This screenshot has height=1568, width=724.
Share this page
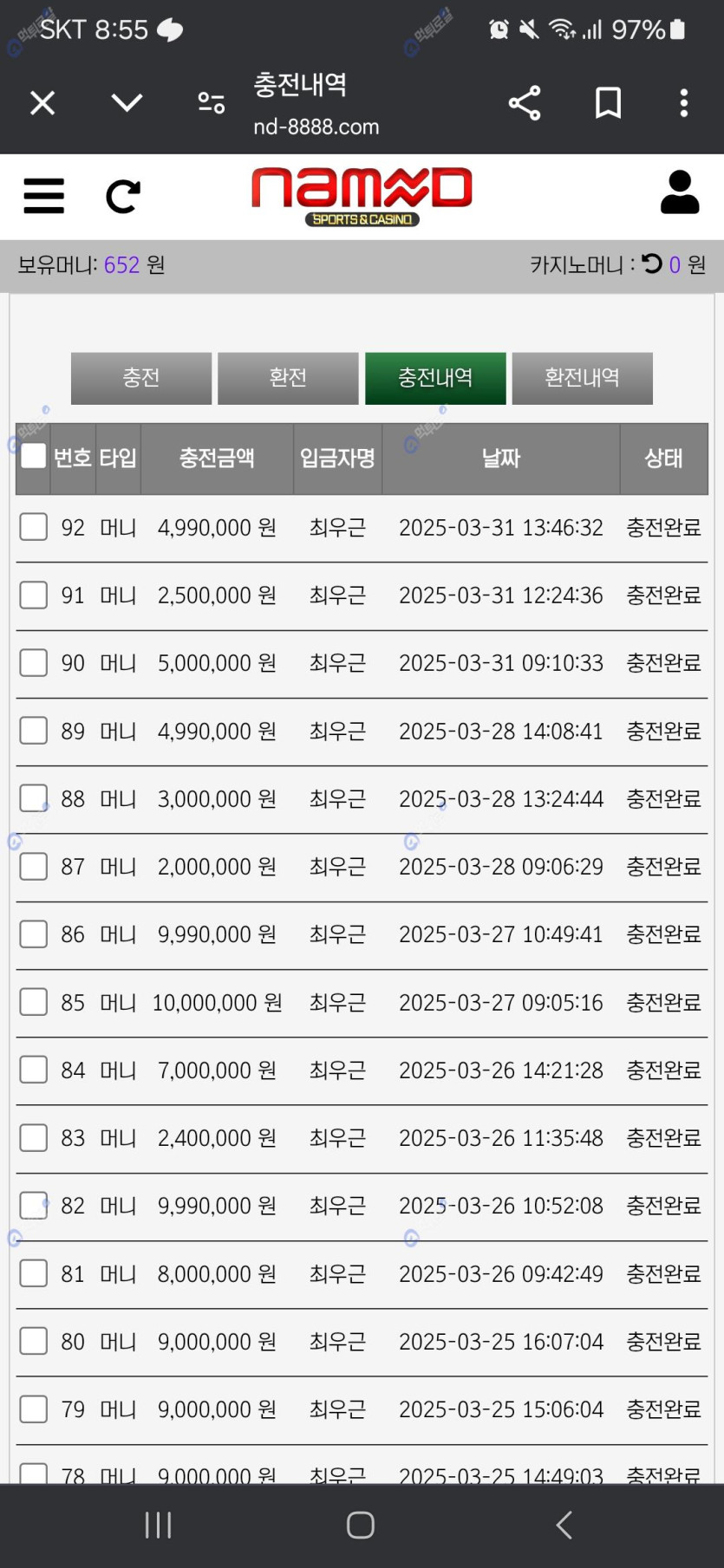[525, 103]
